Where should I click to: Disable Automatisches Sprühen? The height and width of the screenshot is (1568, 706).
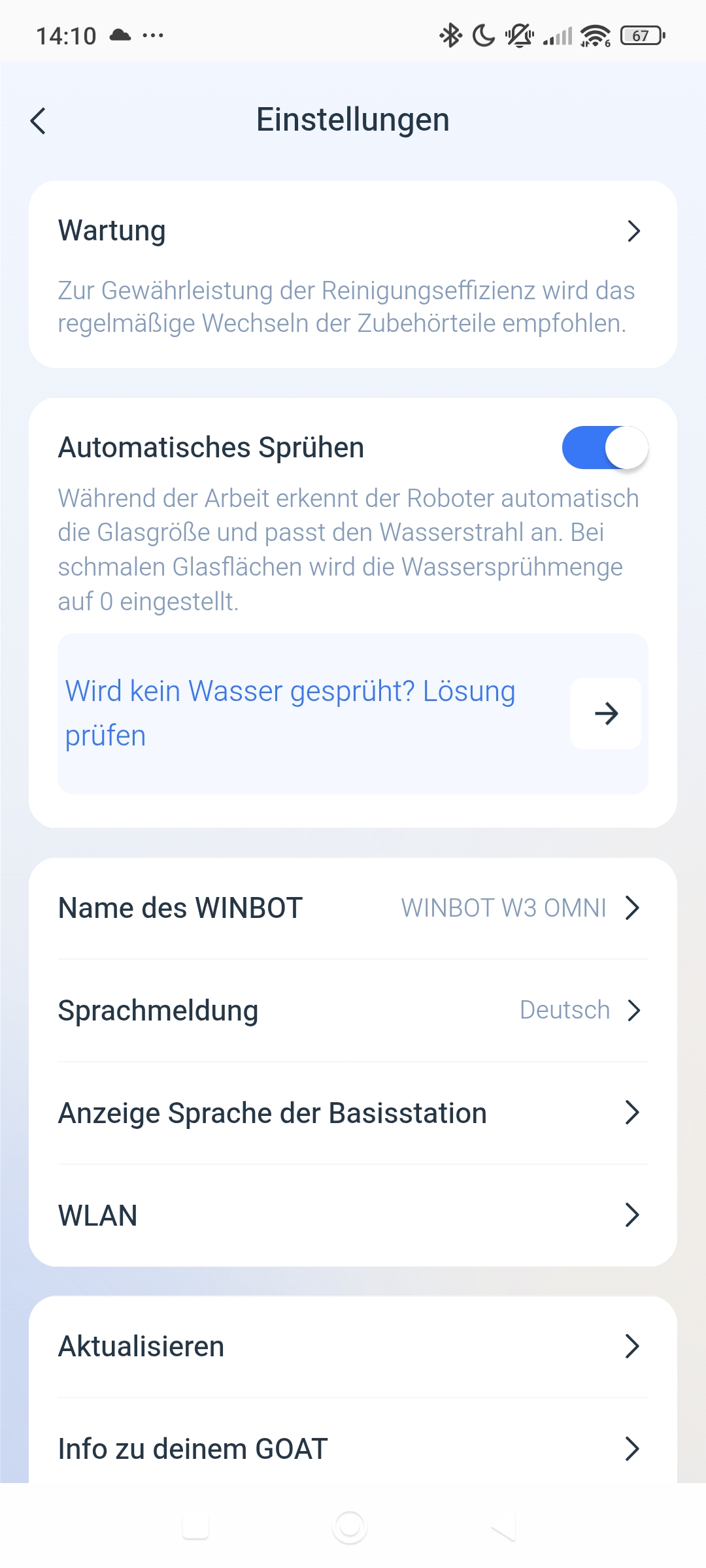[605, 448]
